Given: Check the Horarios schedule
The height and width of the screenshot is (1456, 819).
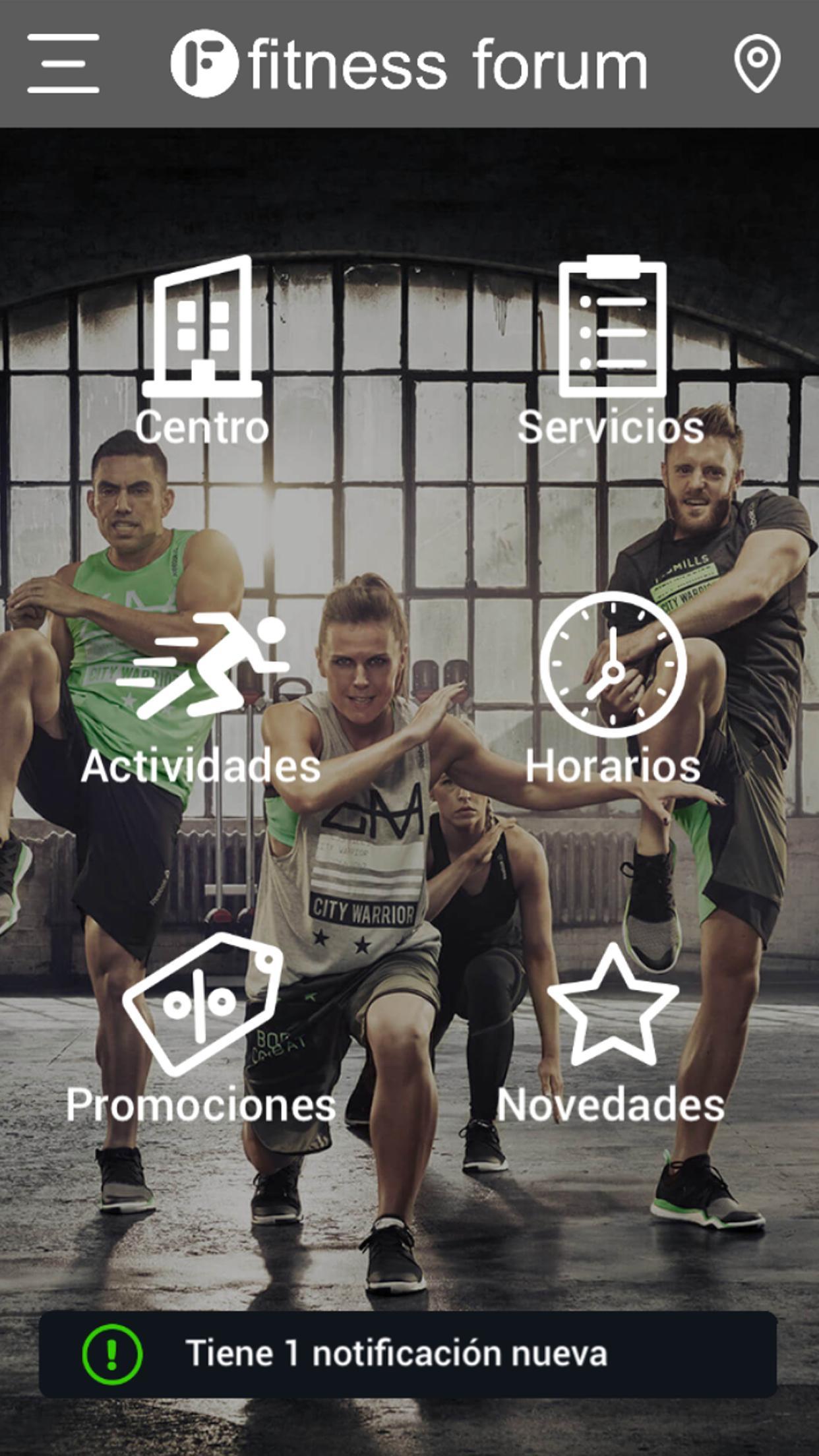Looking at the screenshot, I should tap(613, 688).
